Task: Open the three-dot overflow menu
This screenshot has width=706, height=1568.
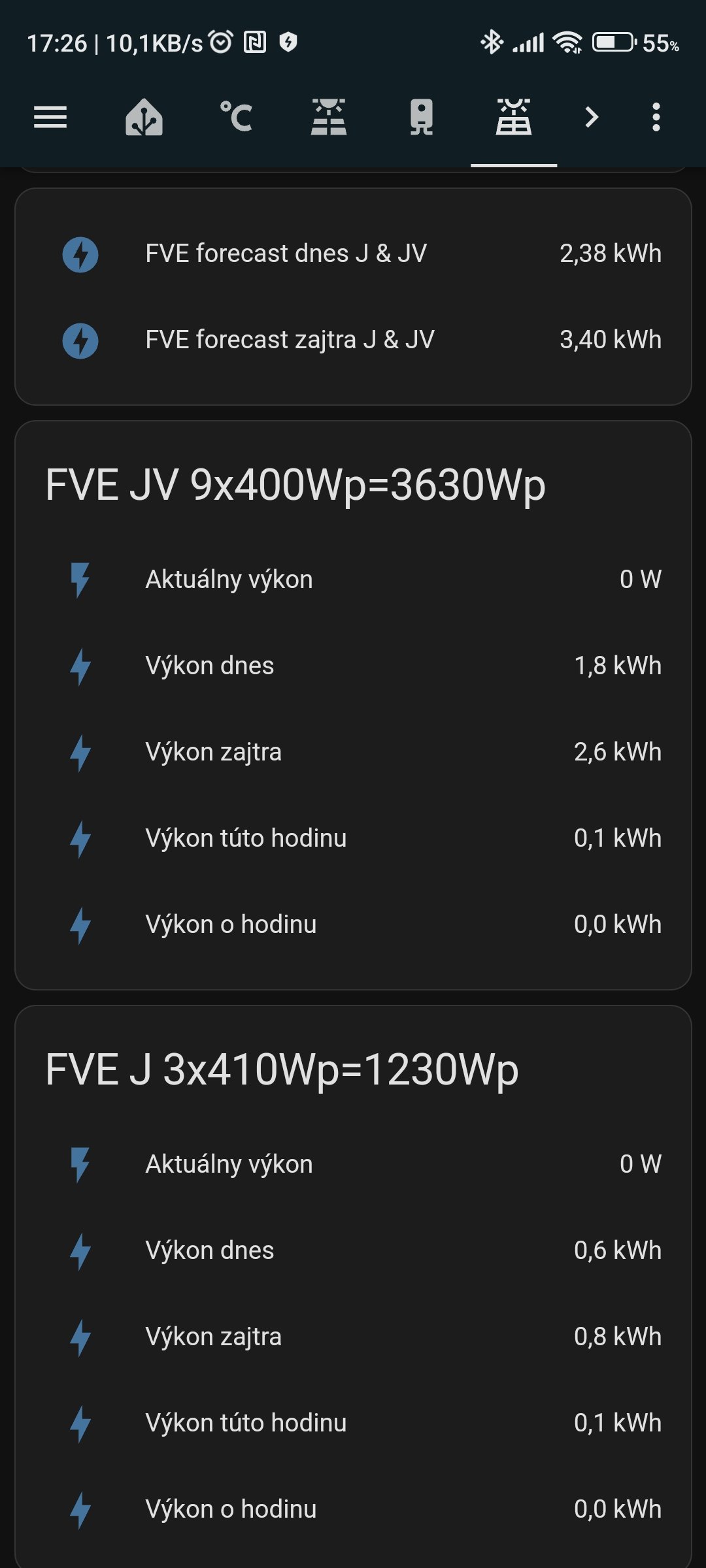Action: tap(656, 118)
